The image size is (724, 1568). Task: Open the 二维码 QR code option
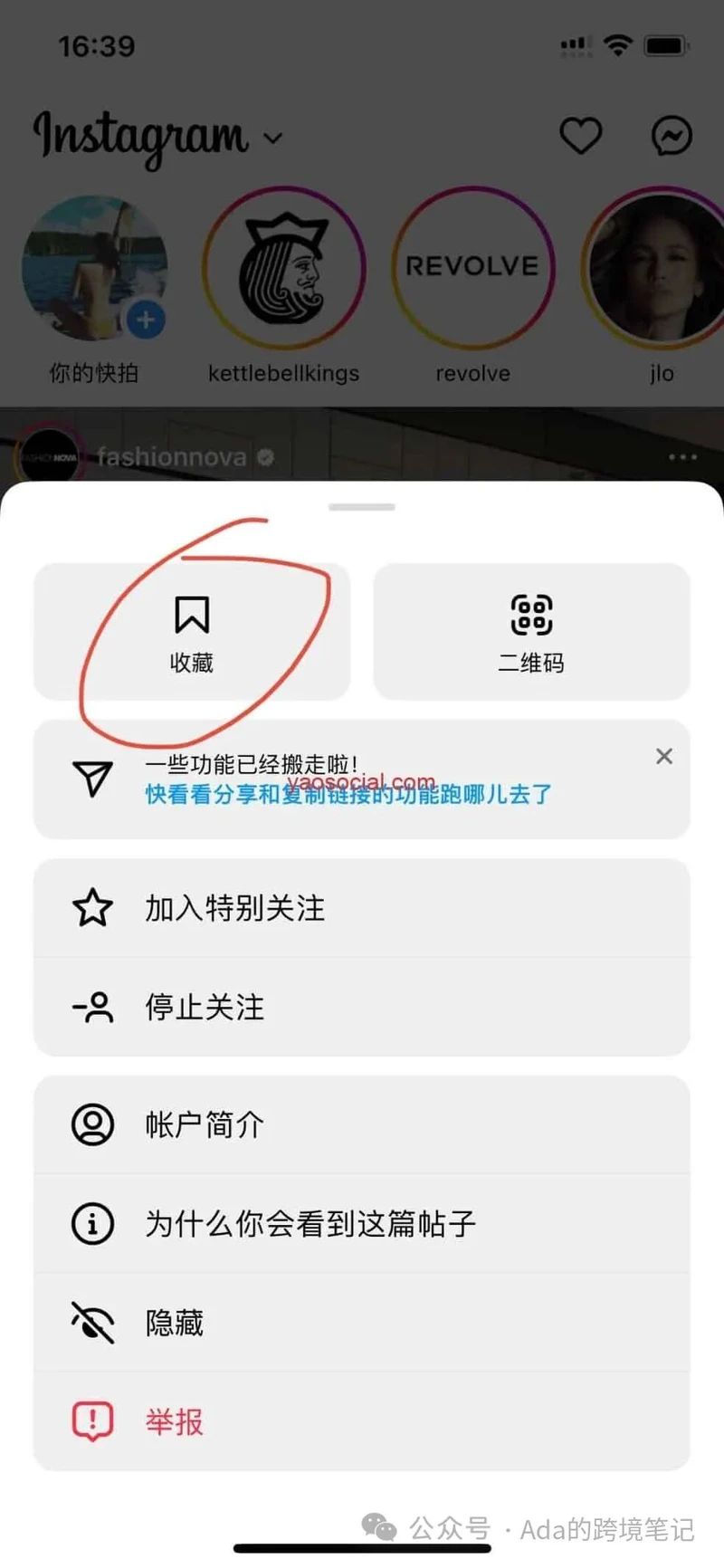pos(531,632)
